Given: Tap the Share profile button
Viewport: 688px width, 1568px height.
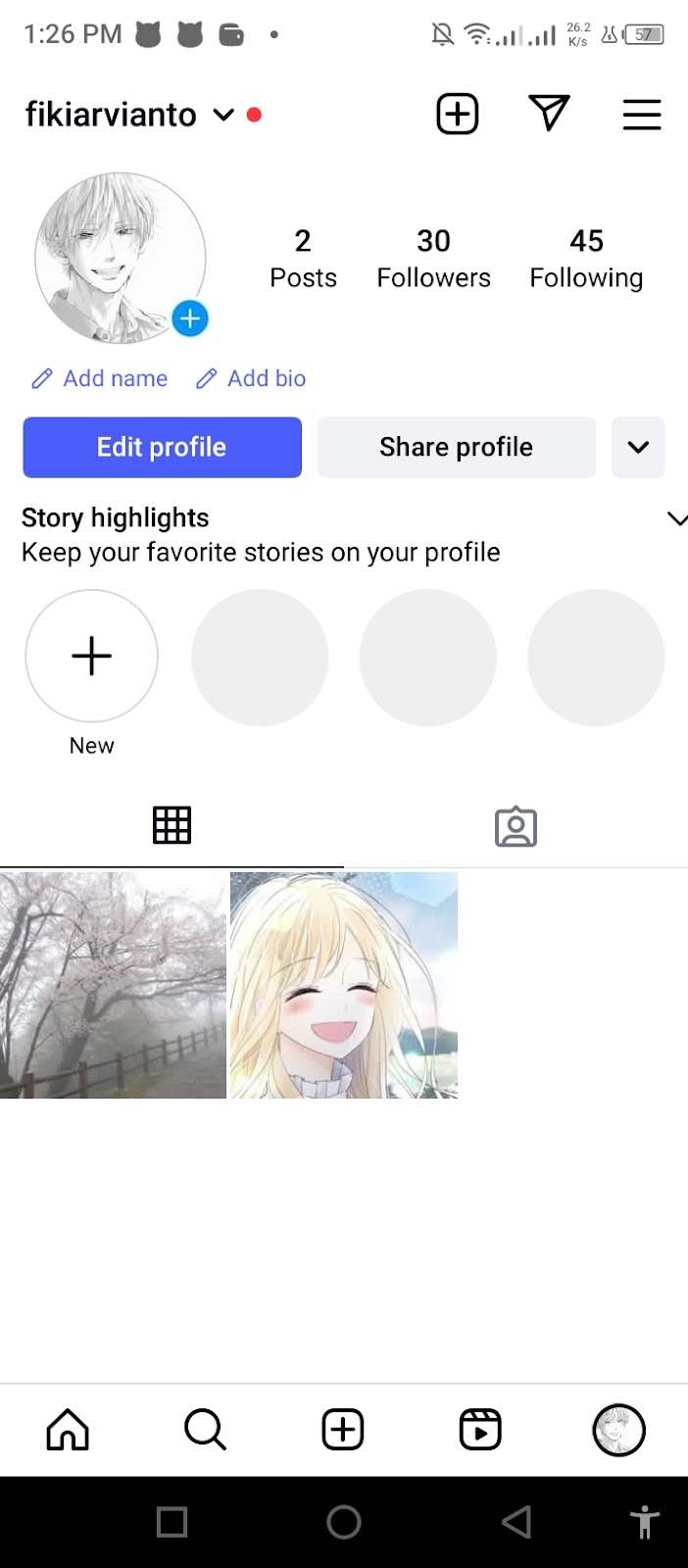Looking at the screenshot, I should (456, 448).
